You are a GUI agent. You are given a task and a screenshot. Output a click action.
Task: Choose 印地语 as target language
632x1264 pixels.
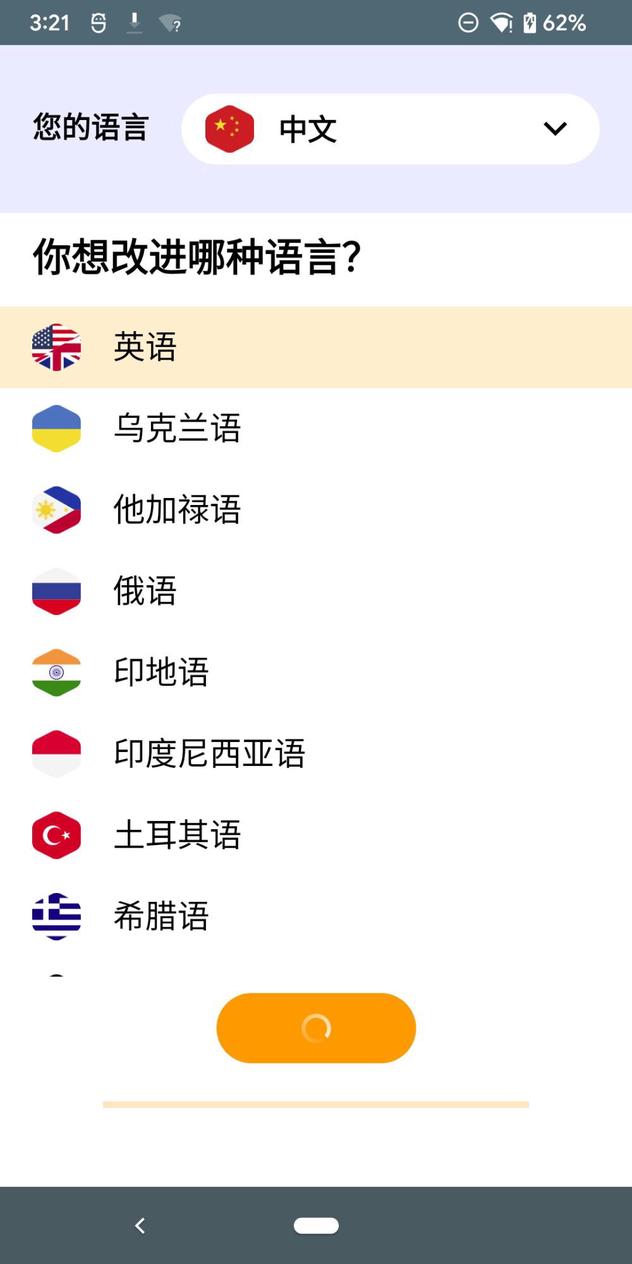(316, 672)
